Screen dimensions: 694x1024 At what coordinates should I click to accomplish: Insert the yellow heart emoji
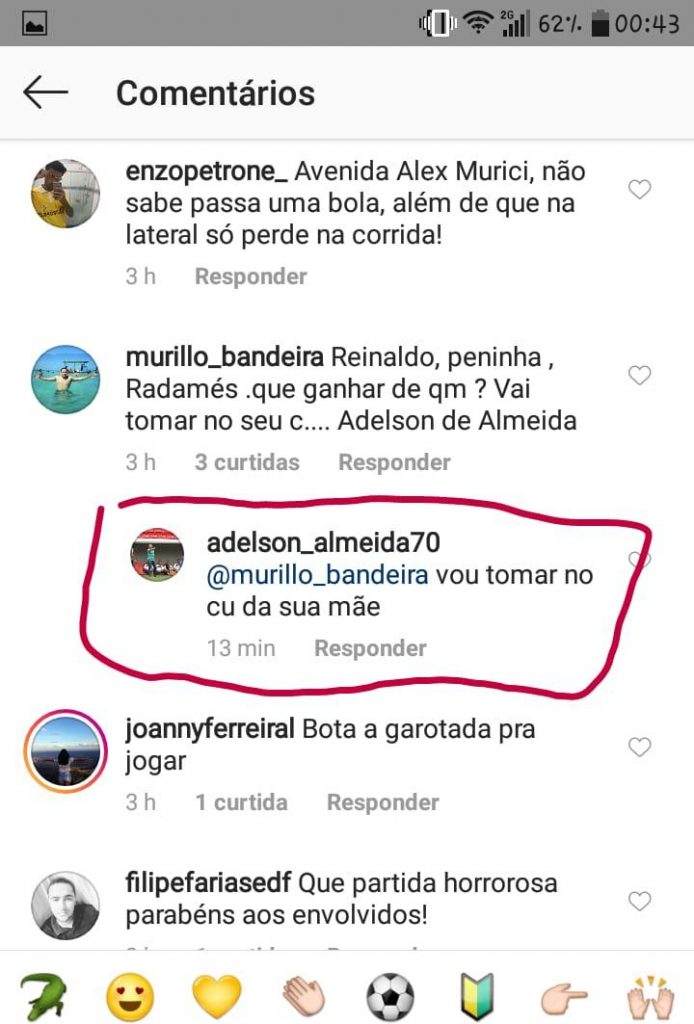[x=216, y=994]
